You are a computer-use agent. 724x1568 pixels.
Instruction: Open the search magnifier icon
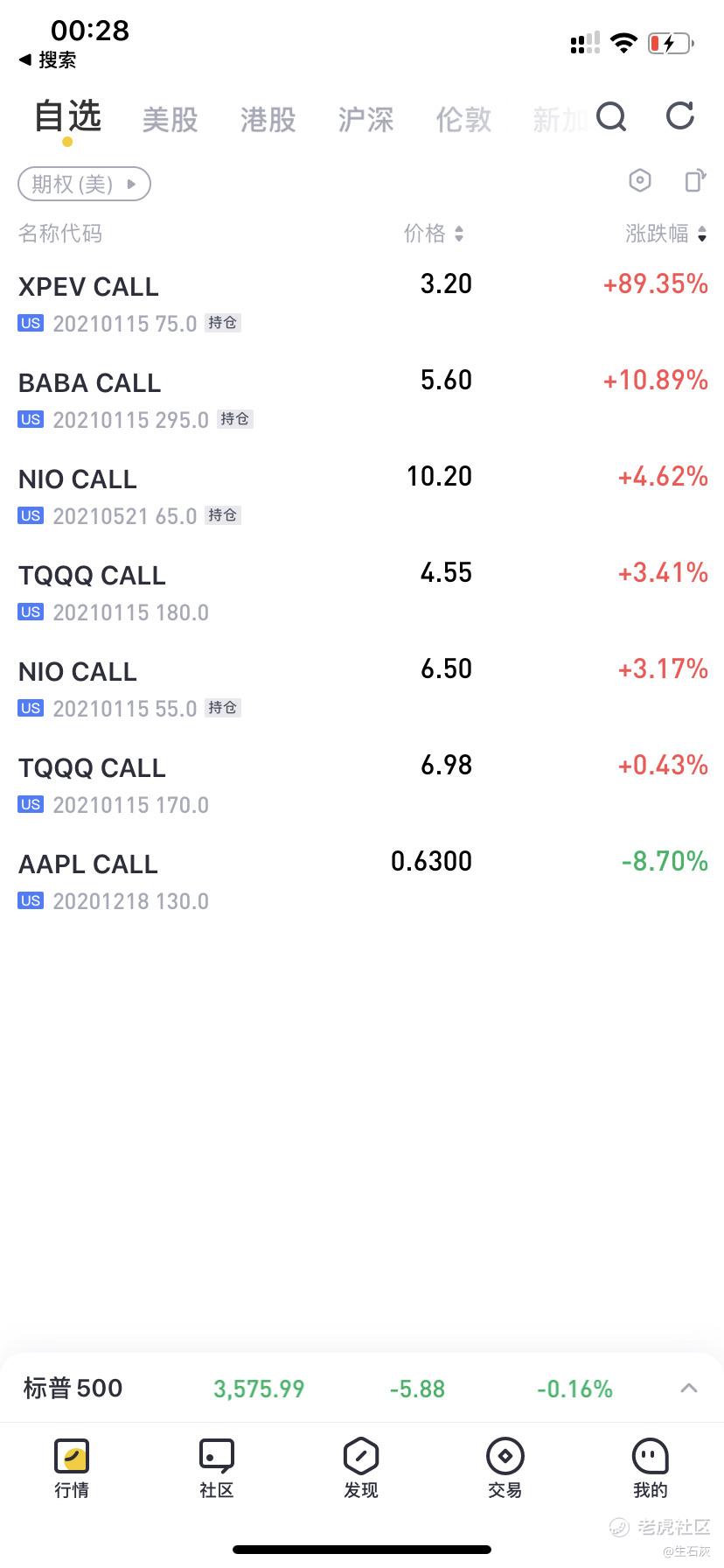(x=611, y=116)
